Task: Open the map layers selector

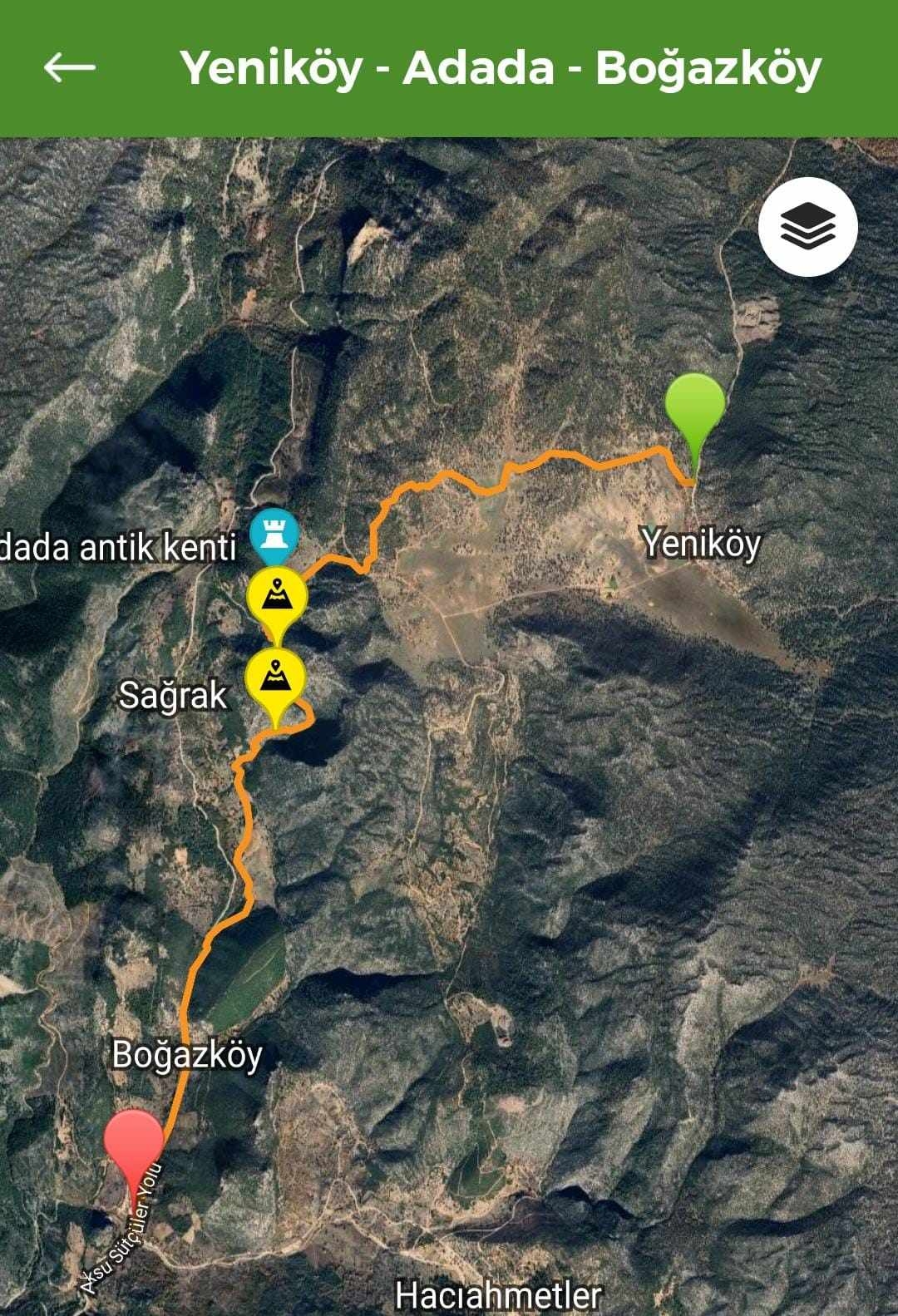Action: point(807,227)
